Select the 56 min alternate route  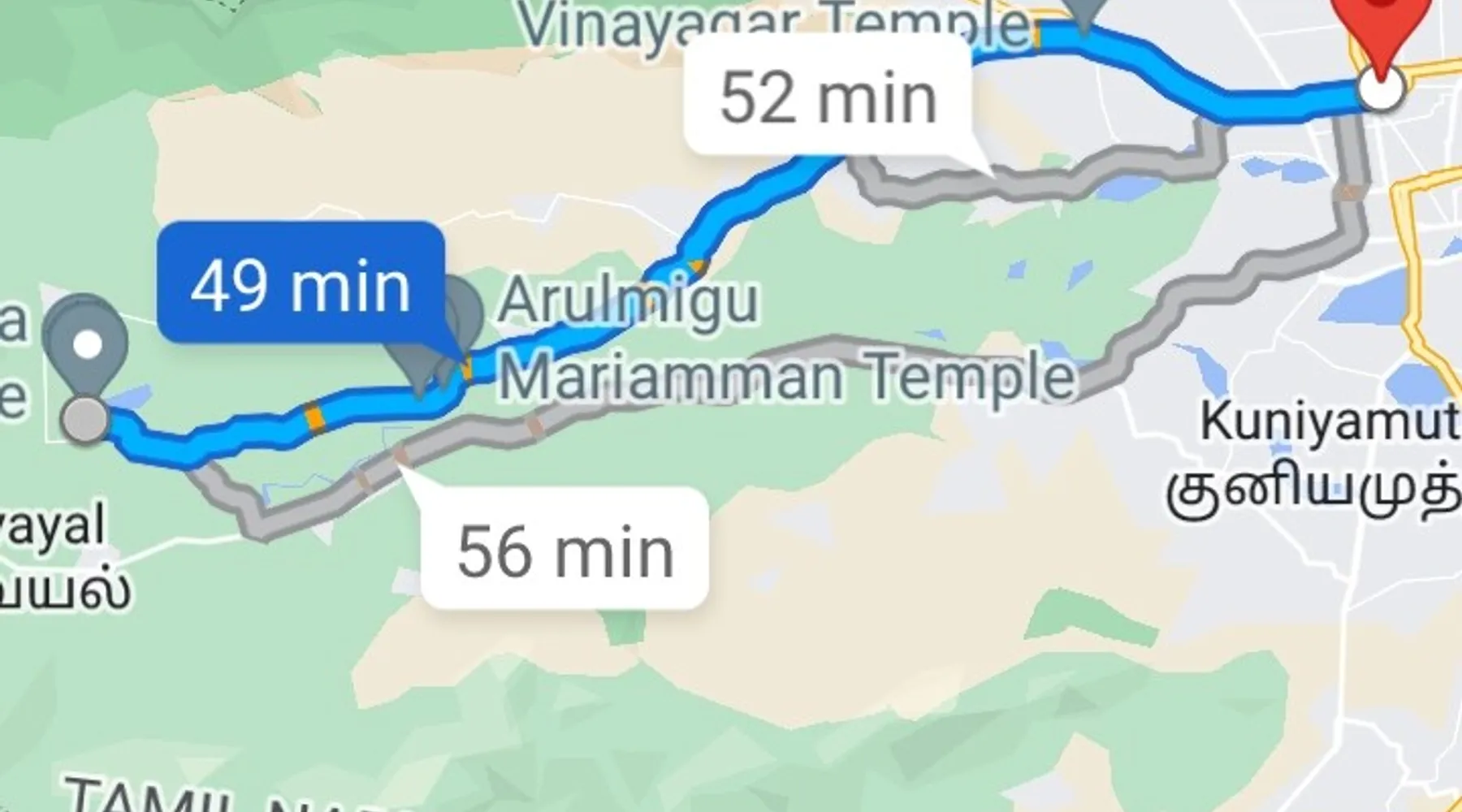click(x=564, y=550)
